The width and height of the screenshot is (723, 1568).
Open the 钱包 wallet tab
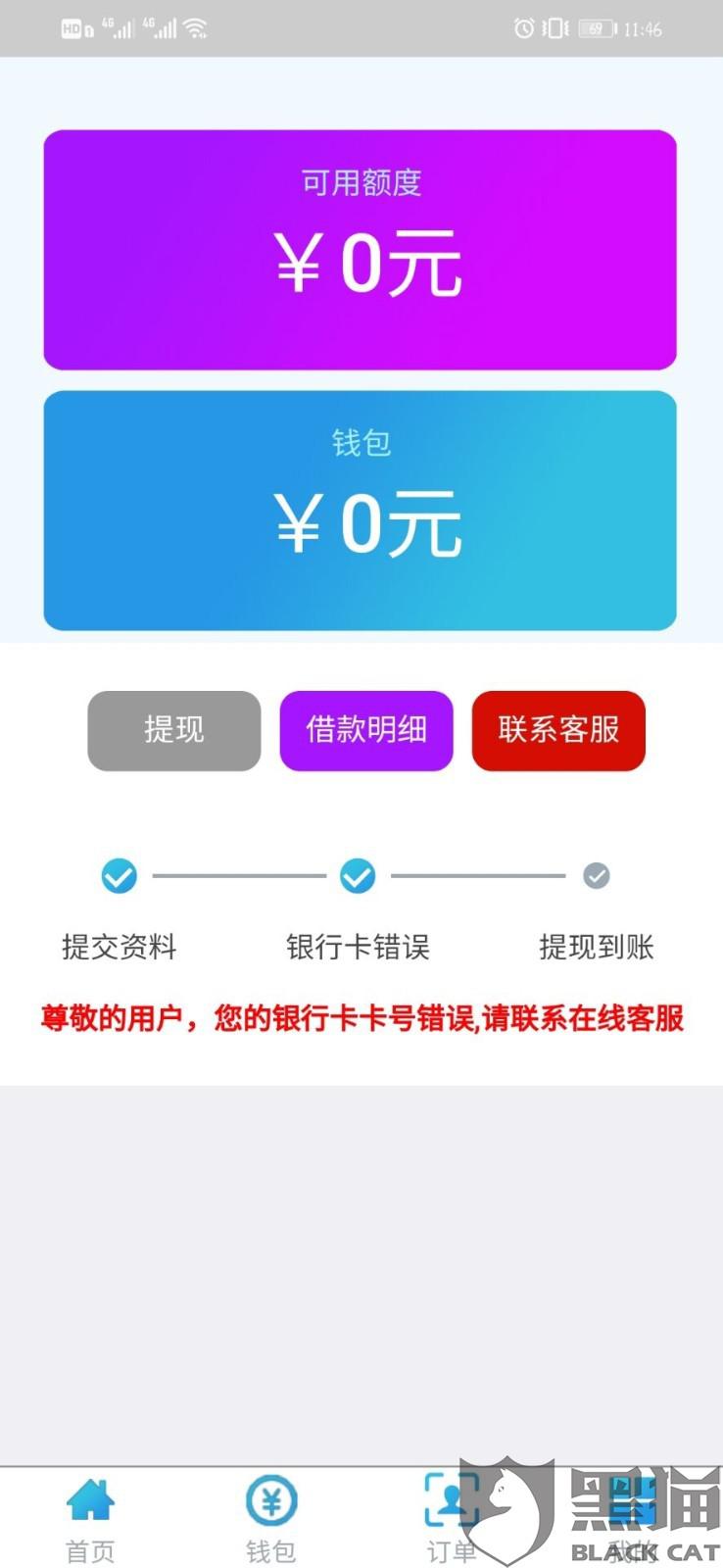click(271, 1520)
